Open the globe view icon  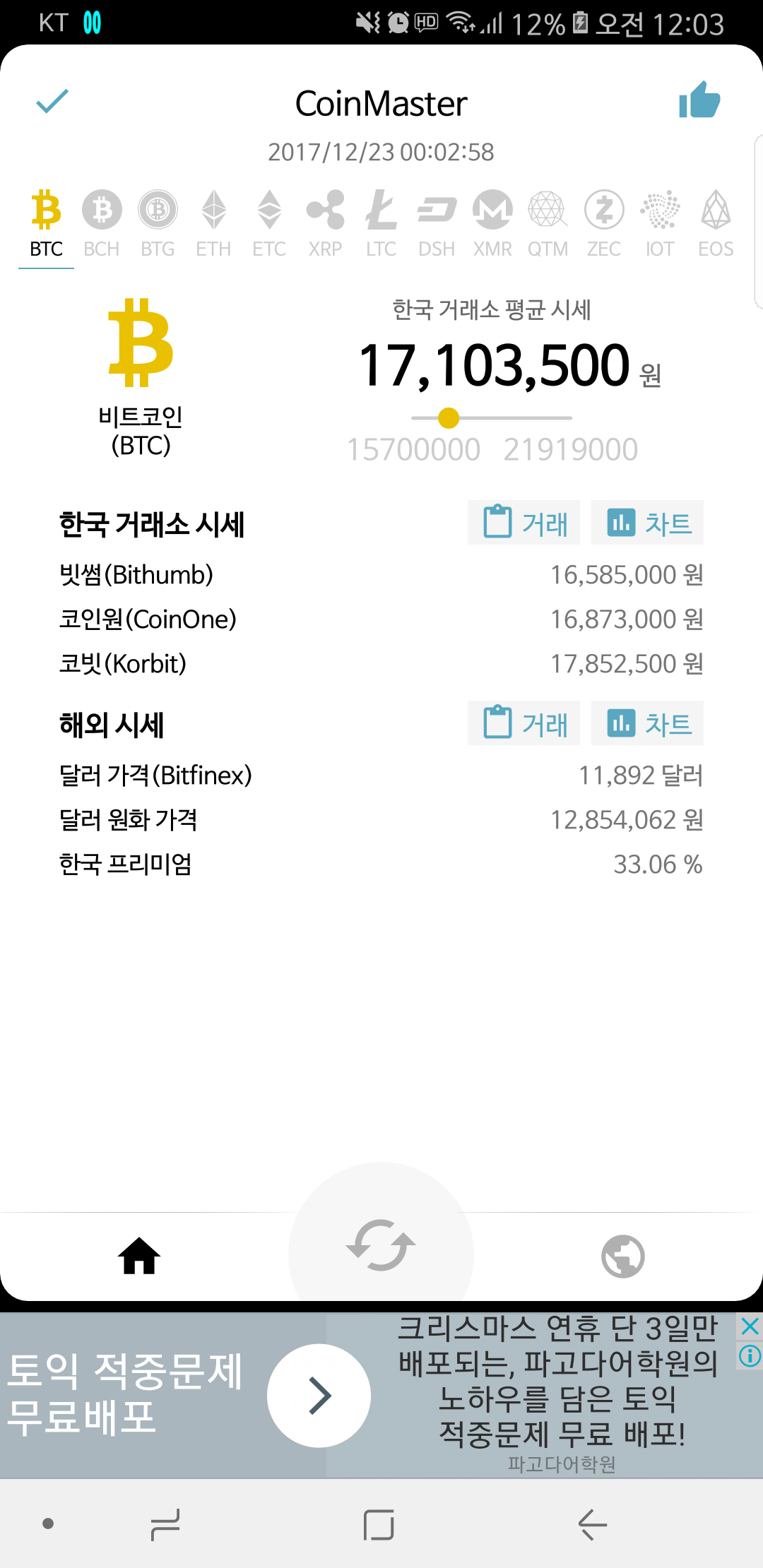tap(622, 1255)
